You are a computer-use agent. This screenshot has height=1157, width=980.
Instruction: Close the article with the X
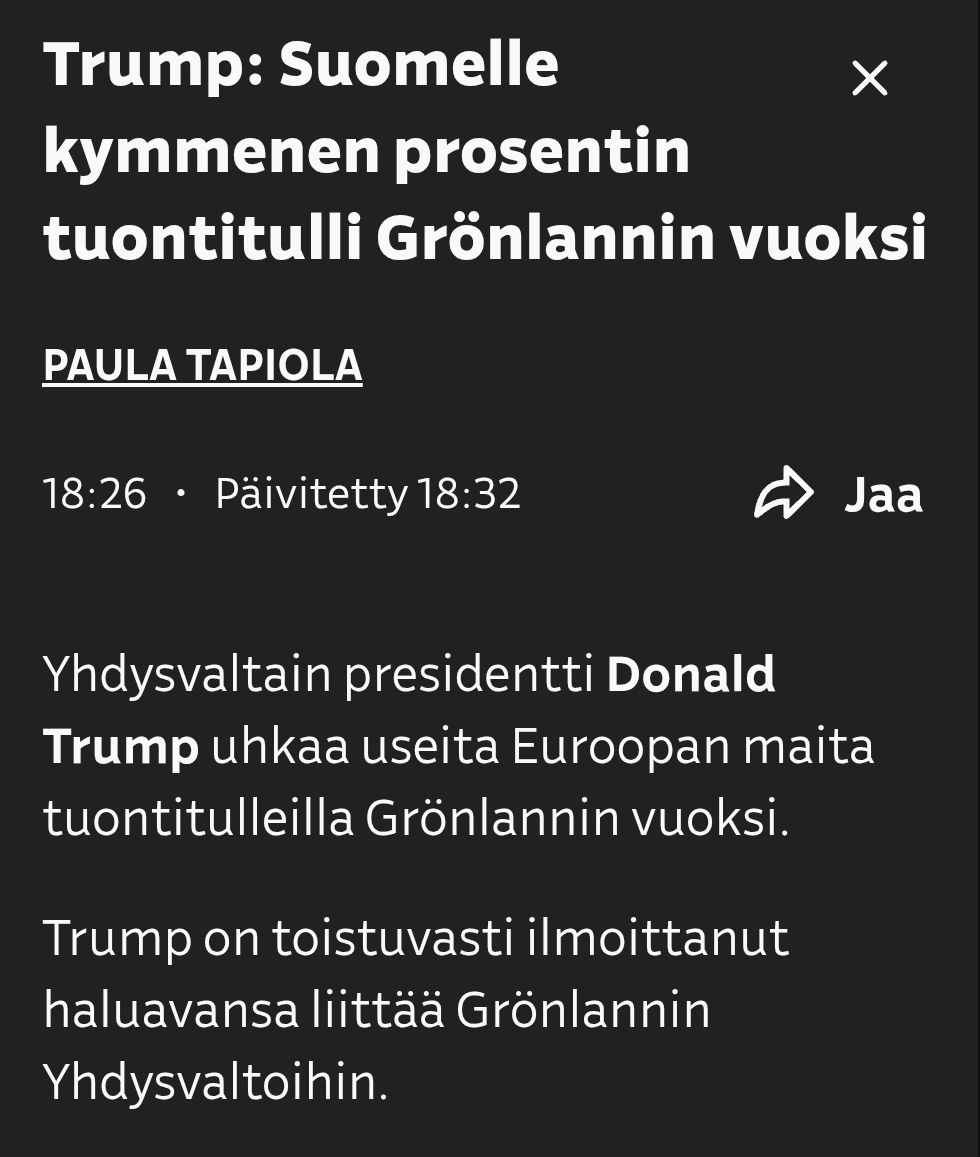pos(869,78)
